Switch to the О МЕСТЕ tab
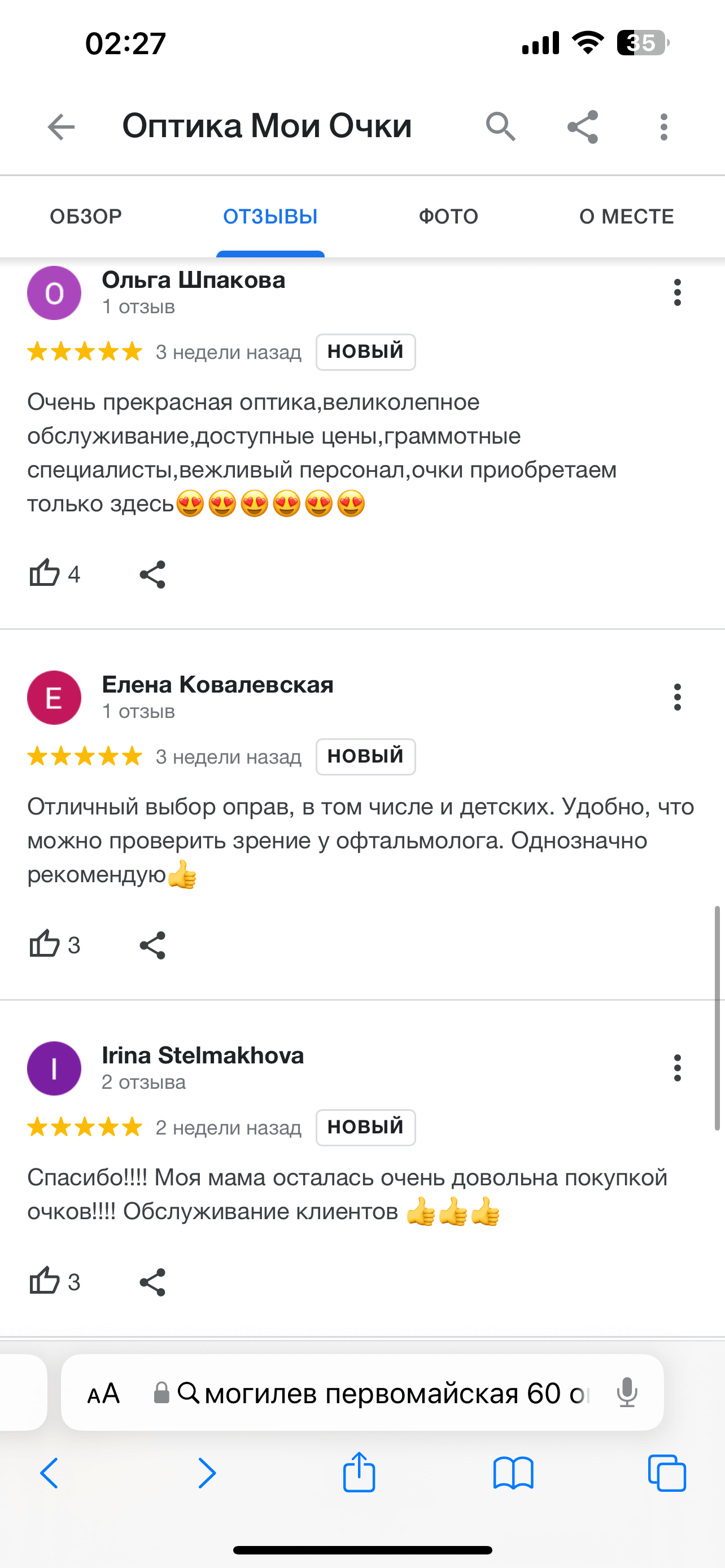This screenshot has width=725, height=1568. click(626, 217)
